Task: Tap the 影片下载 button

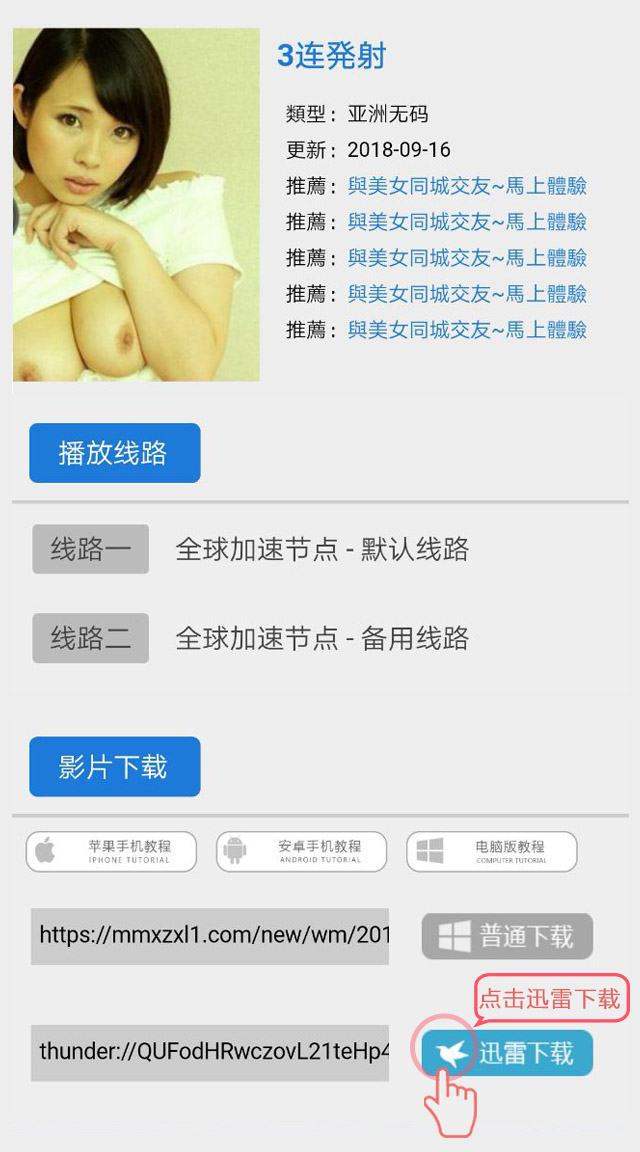Action: pyautogui.click(x=115, y=766)
